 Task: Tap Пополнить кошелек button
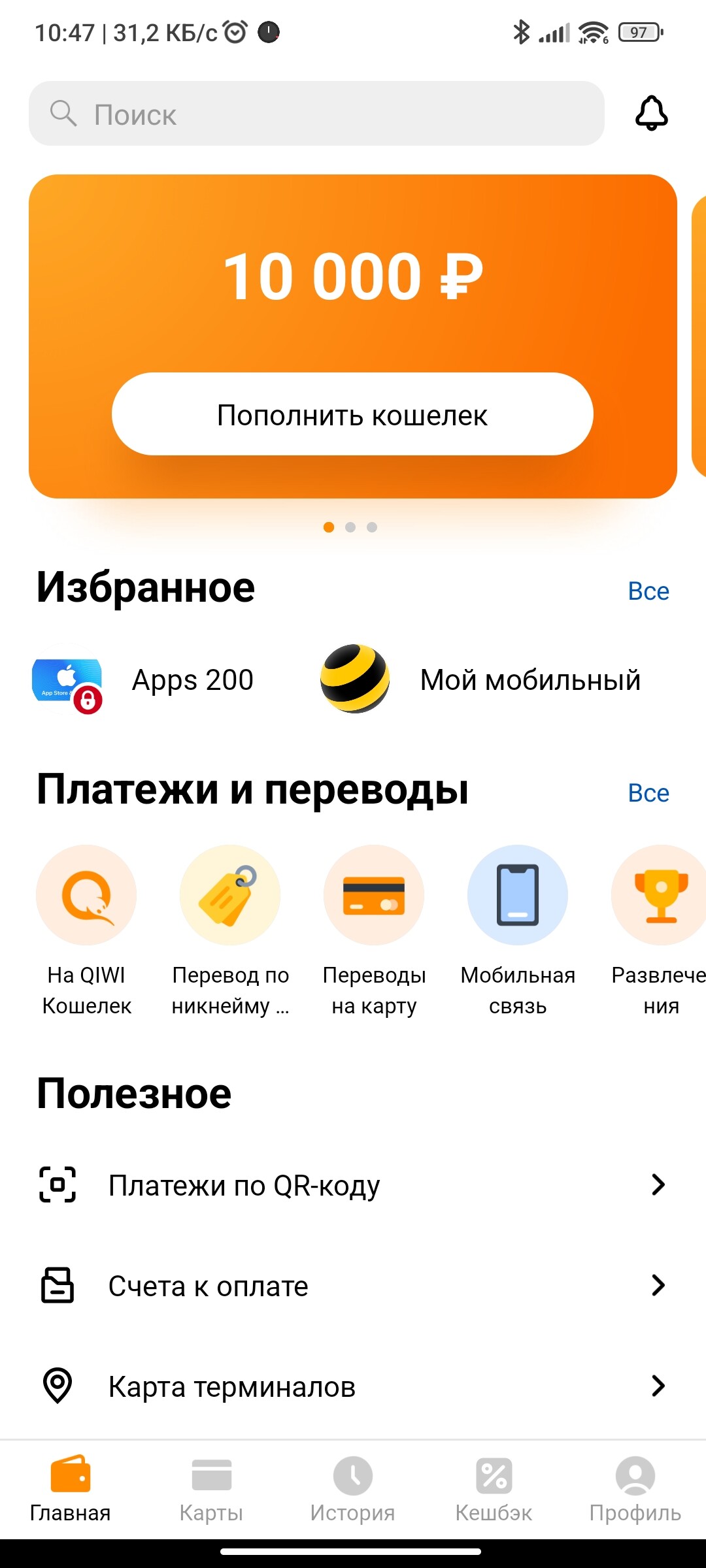[x=352, y=414]
